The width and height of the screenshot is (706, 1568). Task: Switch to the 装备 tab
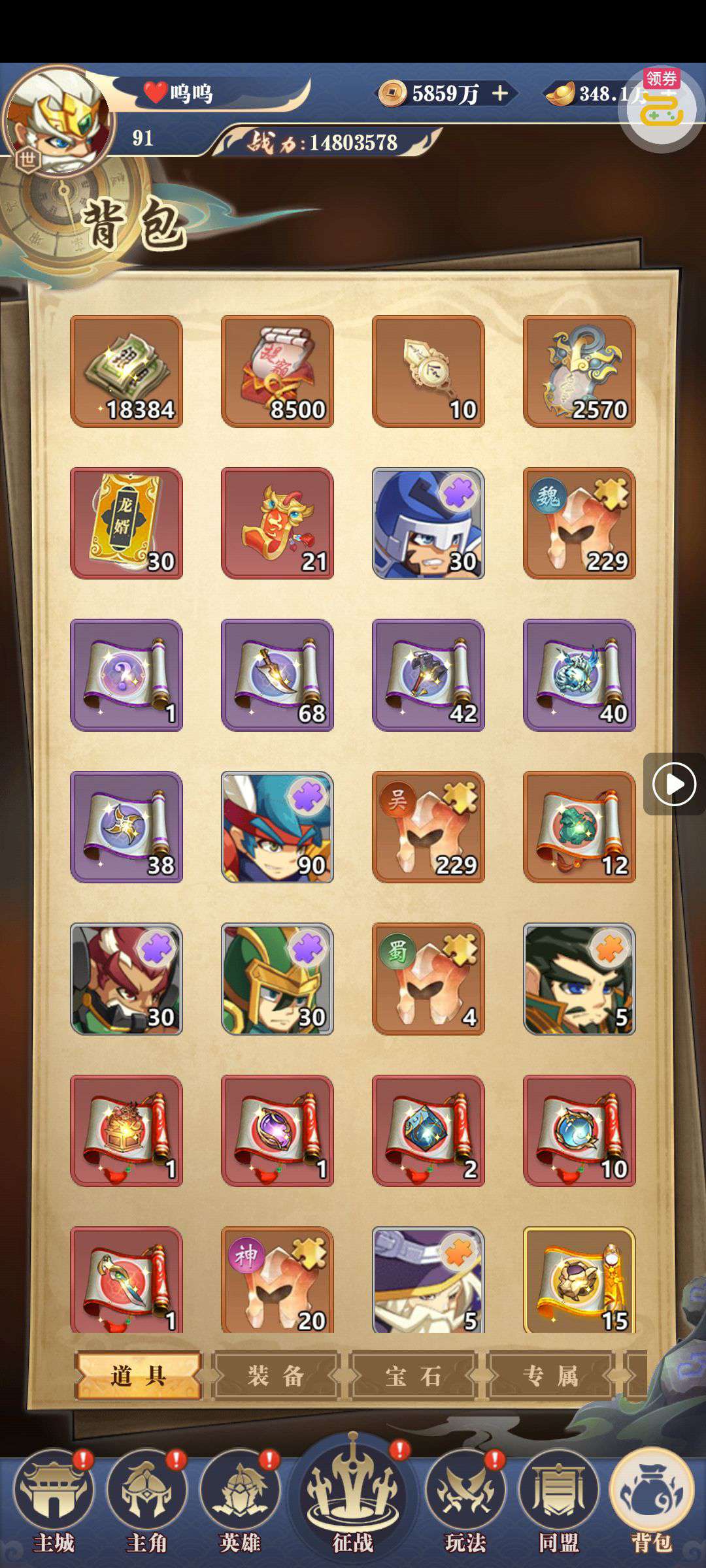[x=276, y=1376]
